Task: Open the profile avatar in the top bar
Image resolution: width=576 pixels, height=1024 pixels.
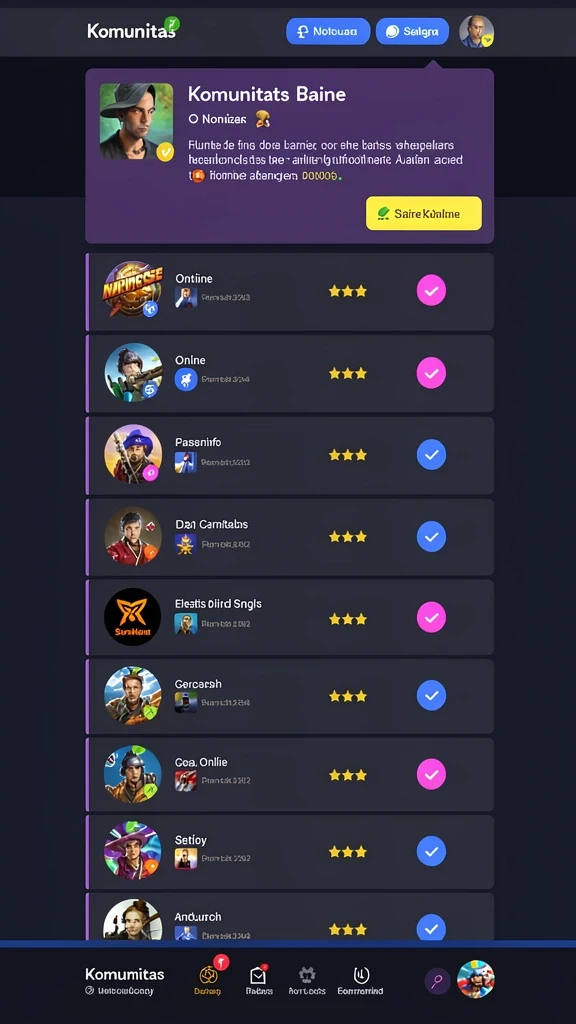Action: 476,31
